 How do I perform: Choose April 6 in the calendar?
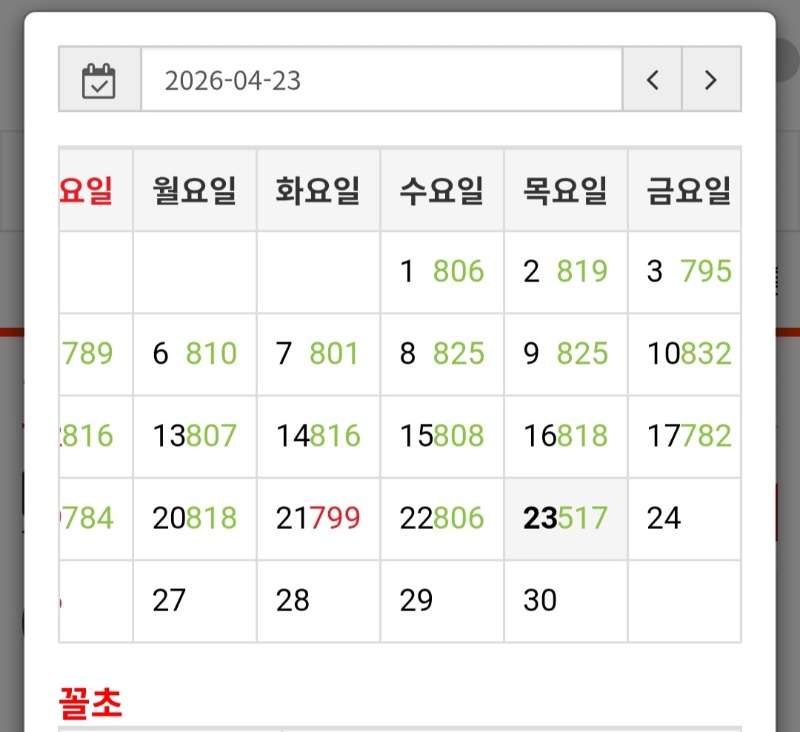click(x=195, y=354)
